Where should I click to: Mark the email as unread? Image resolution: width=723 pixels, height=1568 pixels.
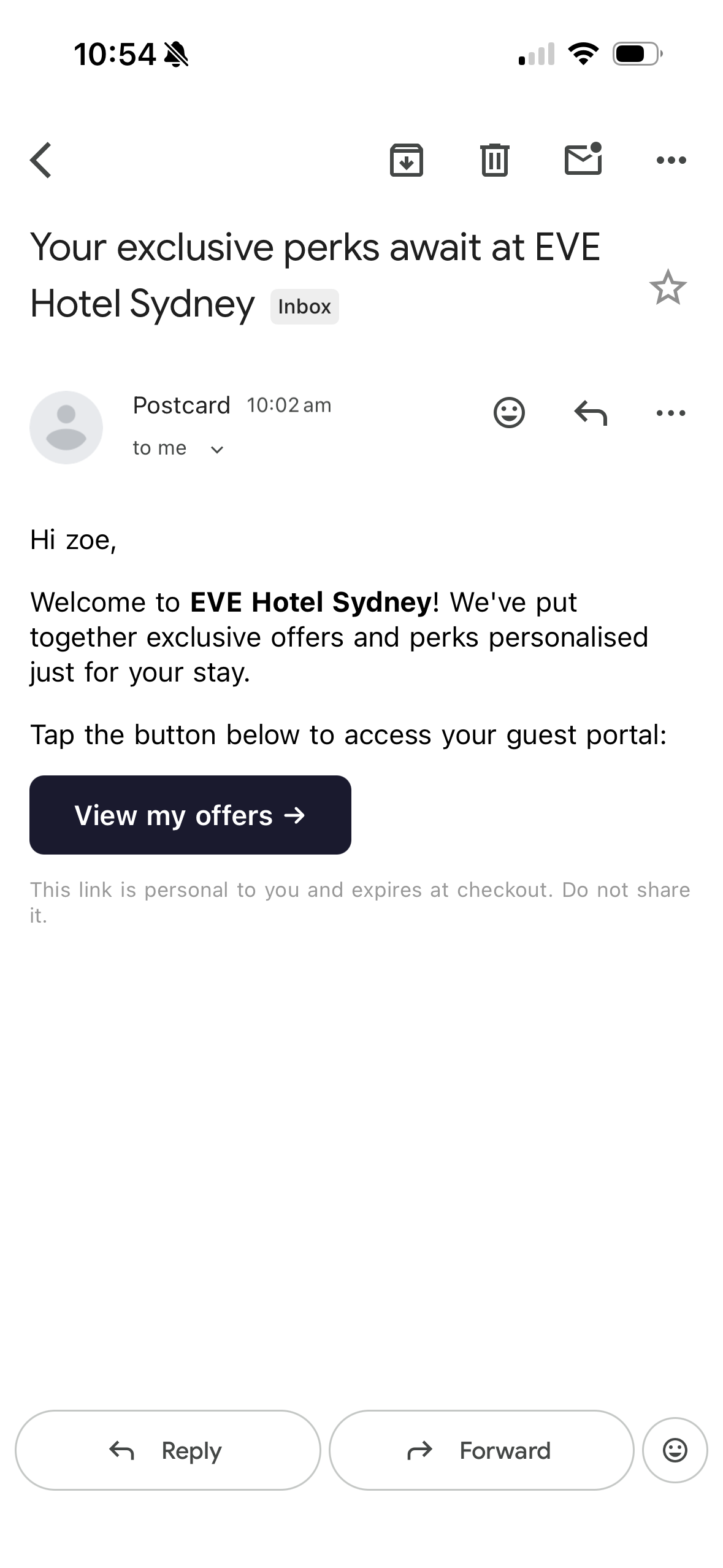coord(583,159)
